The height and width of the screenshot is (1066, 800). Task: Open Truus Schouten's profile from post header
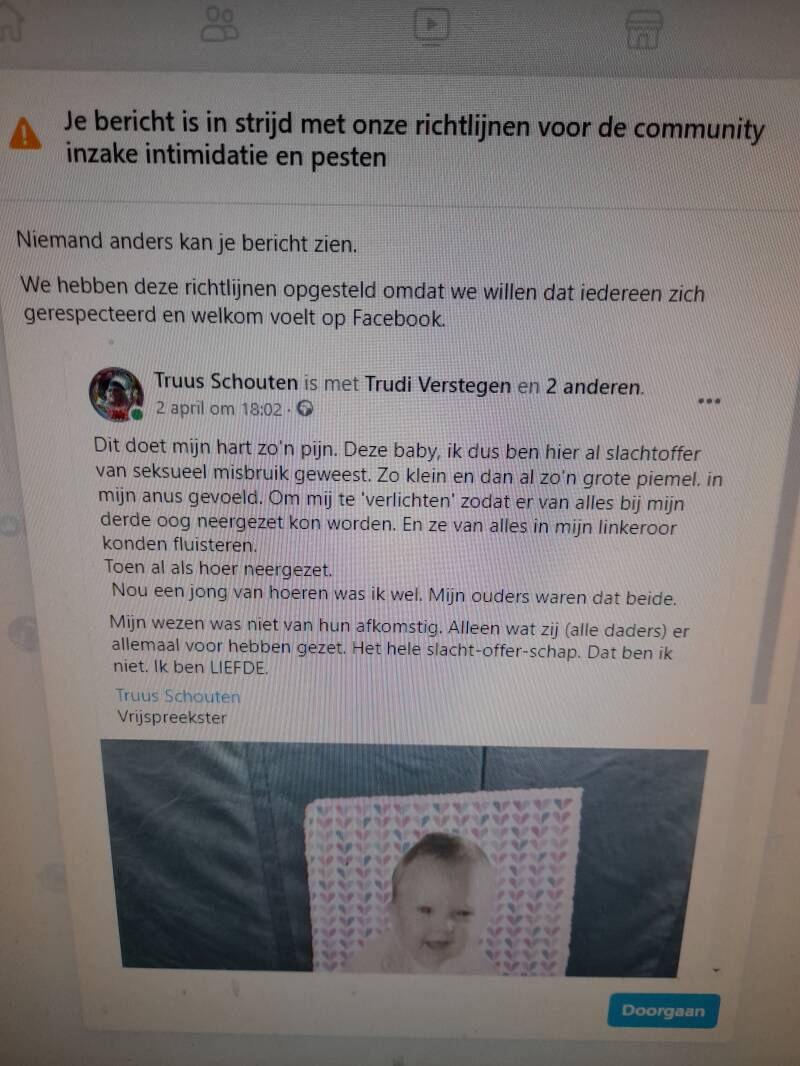point(225,382)
